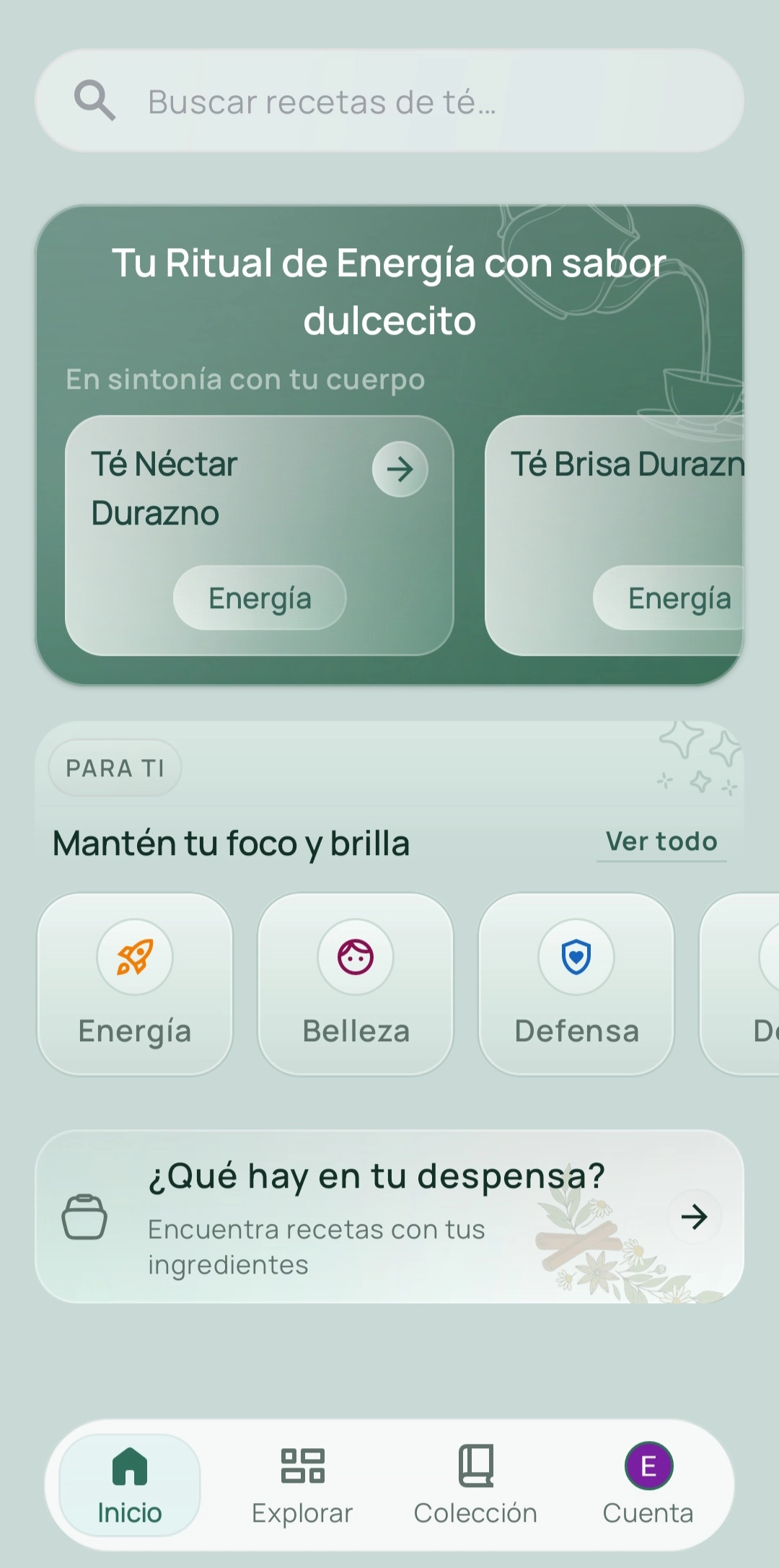779x1568 pixels.
Task: Tap the arrow on the despensa card
Action: pyautogui.click(x=694, y=1217)
